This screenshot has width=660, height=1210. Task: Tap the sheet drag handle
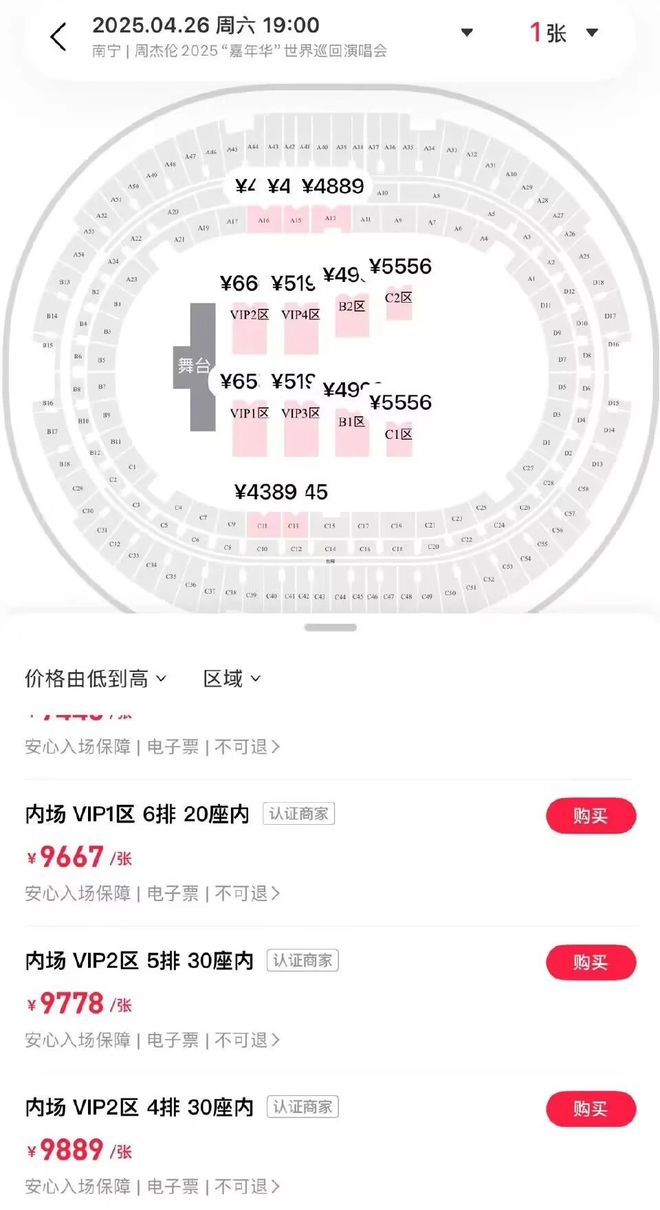click(x=330, y=628)
